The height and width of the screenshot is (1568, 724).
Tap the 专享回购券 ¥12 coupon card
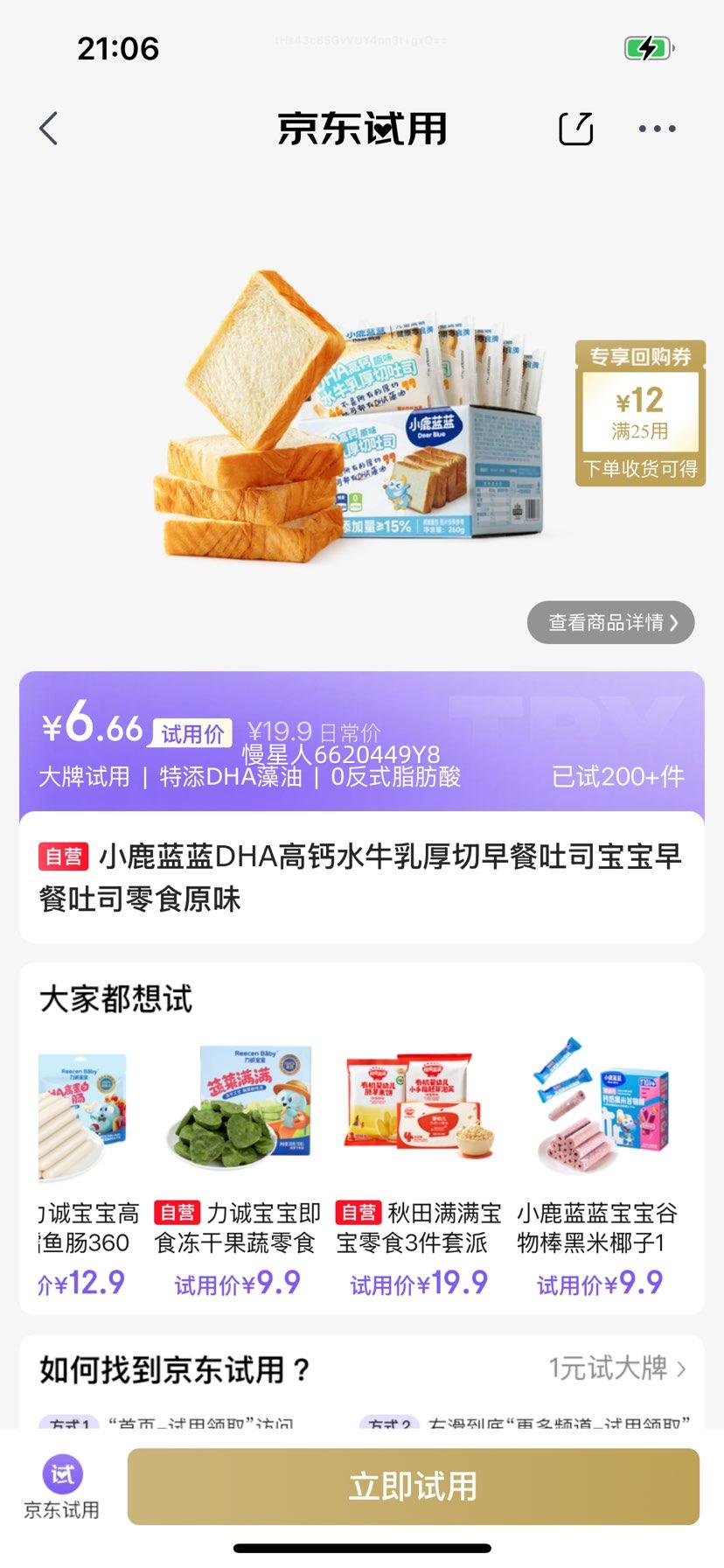coord(640,409)
